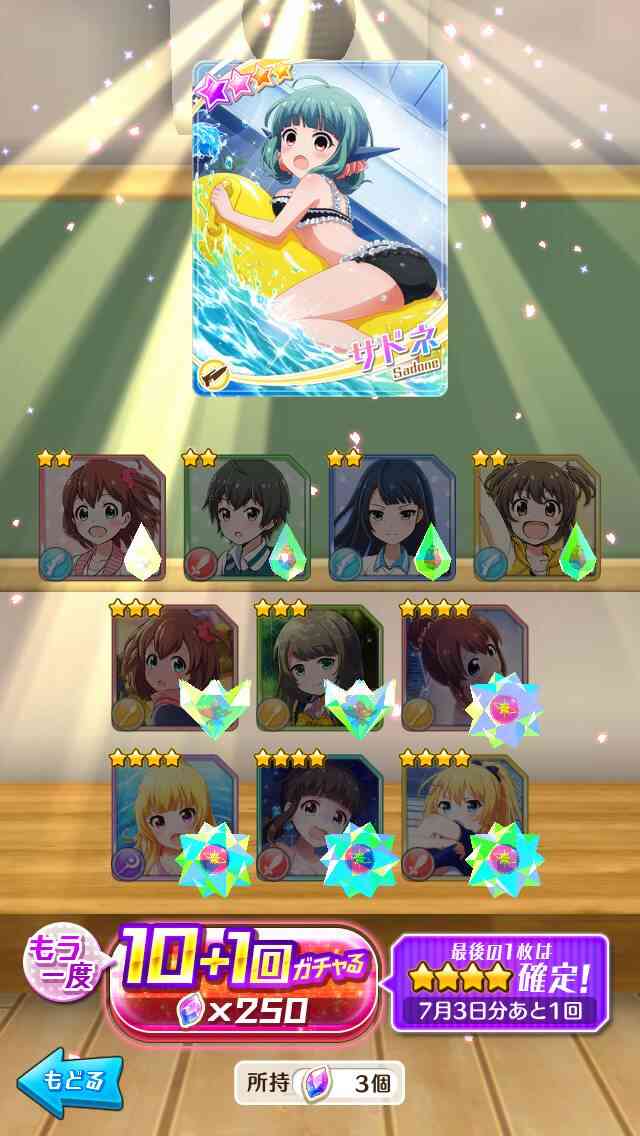Open the two-star card with long dark-haired girl
Image resolution: width=640 pixels, height=1136 pixels.
point(392,518)
